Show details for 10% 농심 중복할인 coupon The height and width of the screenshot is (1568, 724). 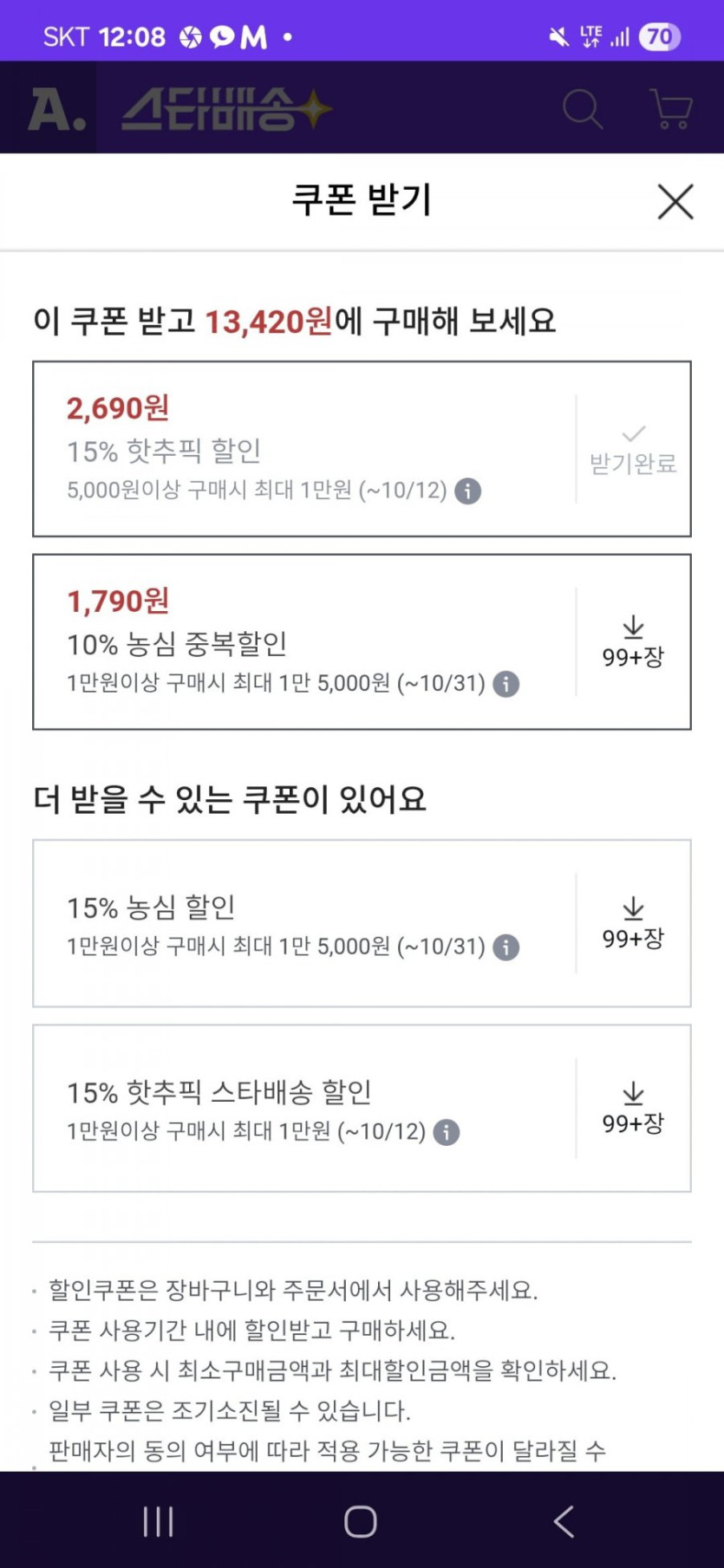pyautogui.click(x=506, y=684)
